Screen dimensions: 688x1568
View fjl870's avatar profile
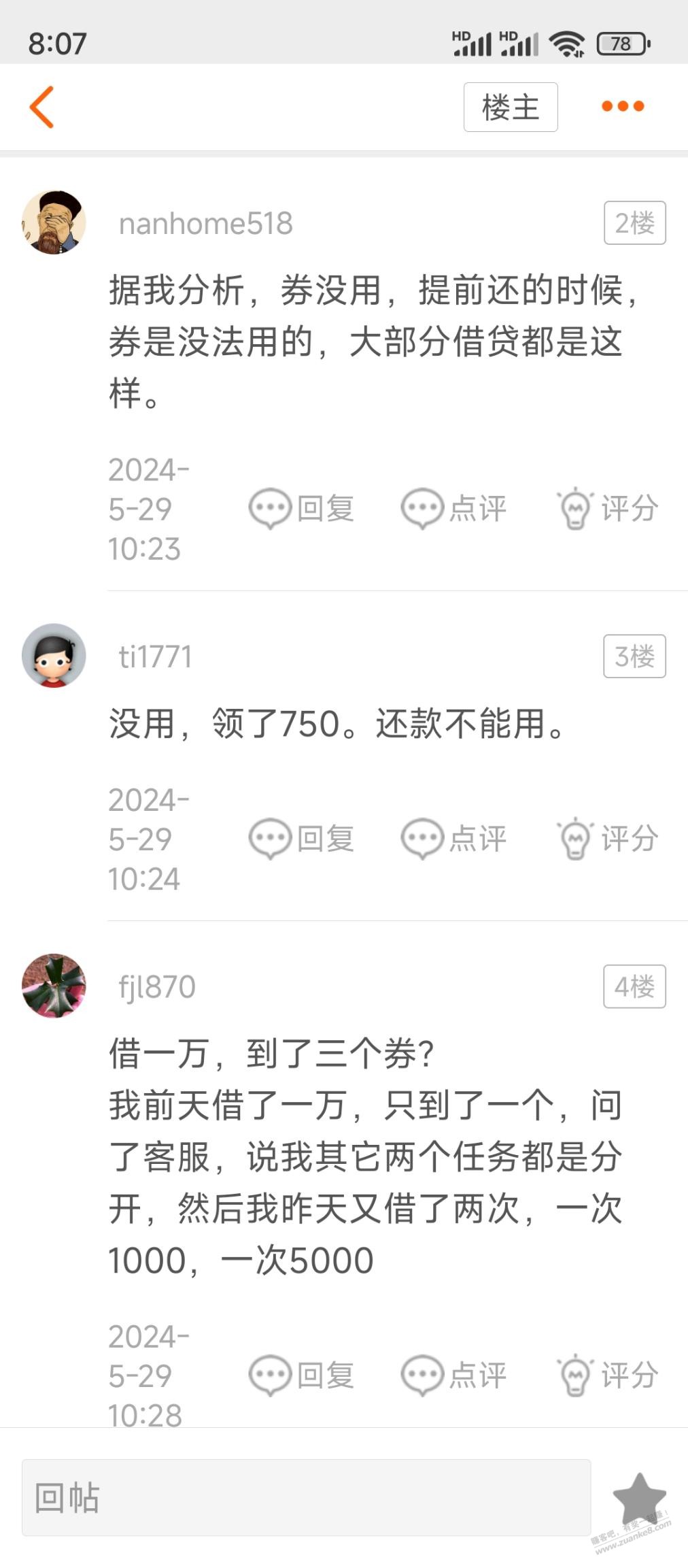(x=54, y=986)
